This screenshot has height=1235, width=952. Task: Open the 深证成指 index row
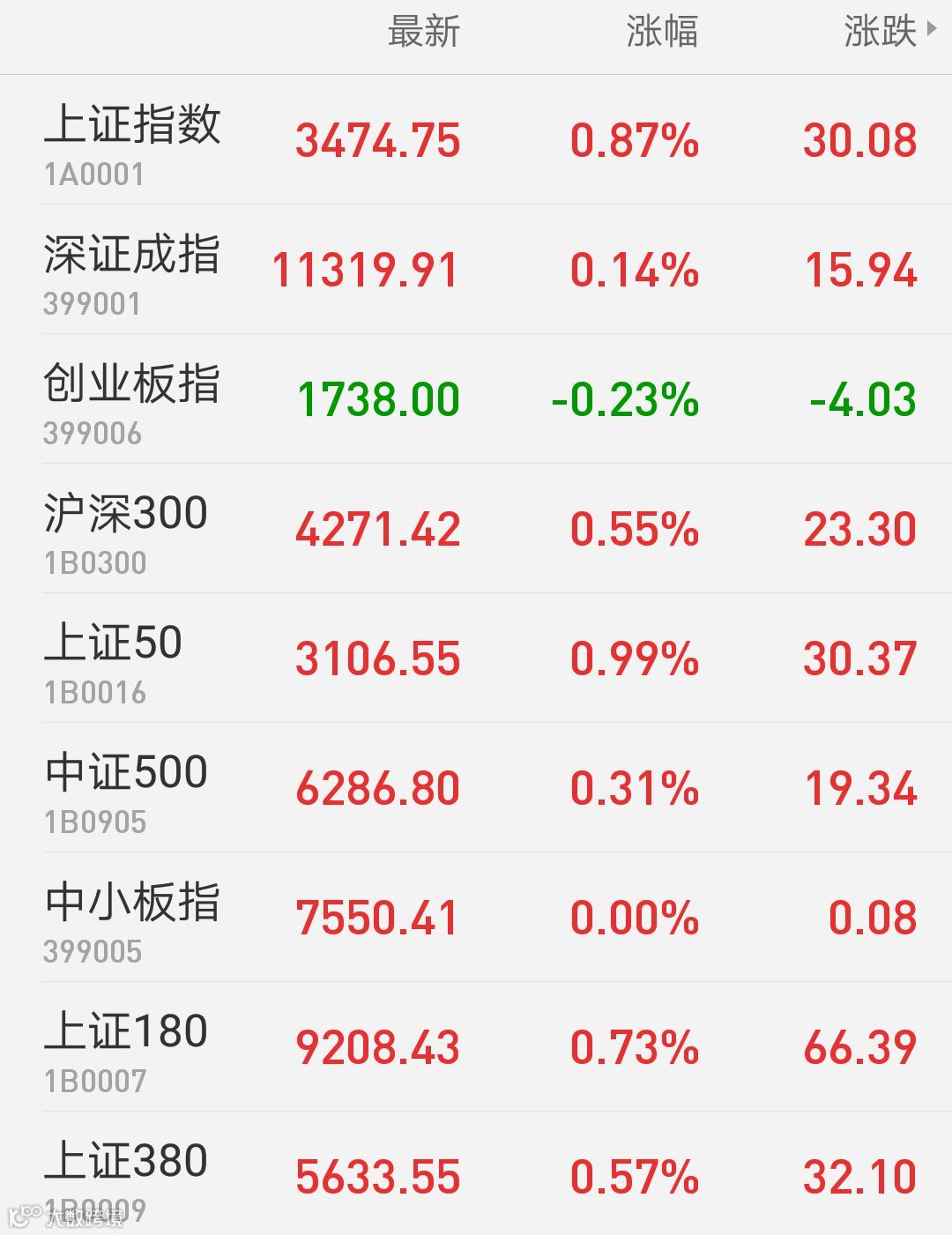476,270
